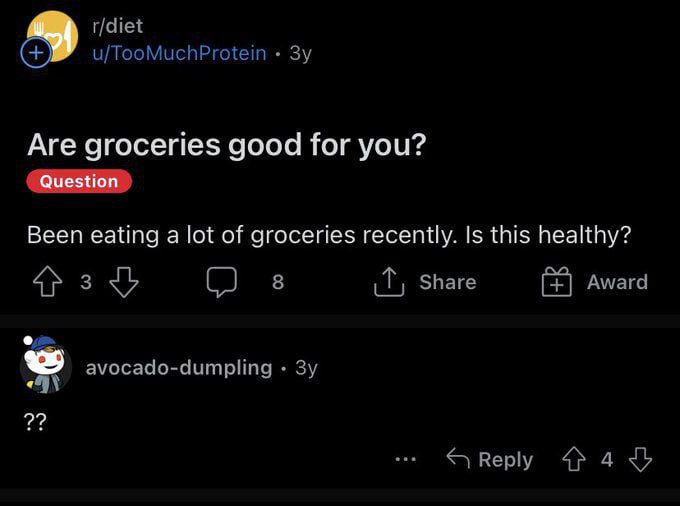Filter posts by Question flair
Viewport: 680px width, 506px height.
pos(79,181)
